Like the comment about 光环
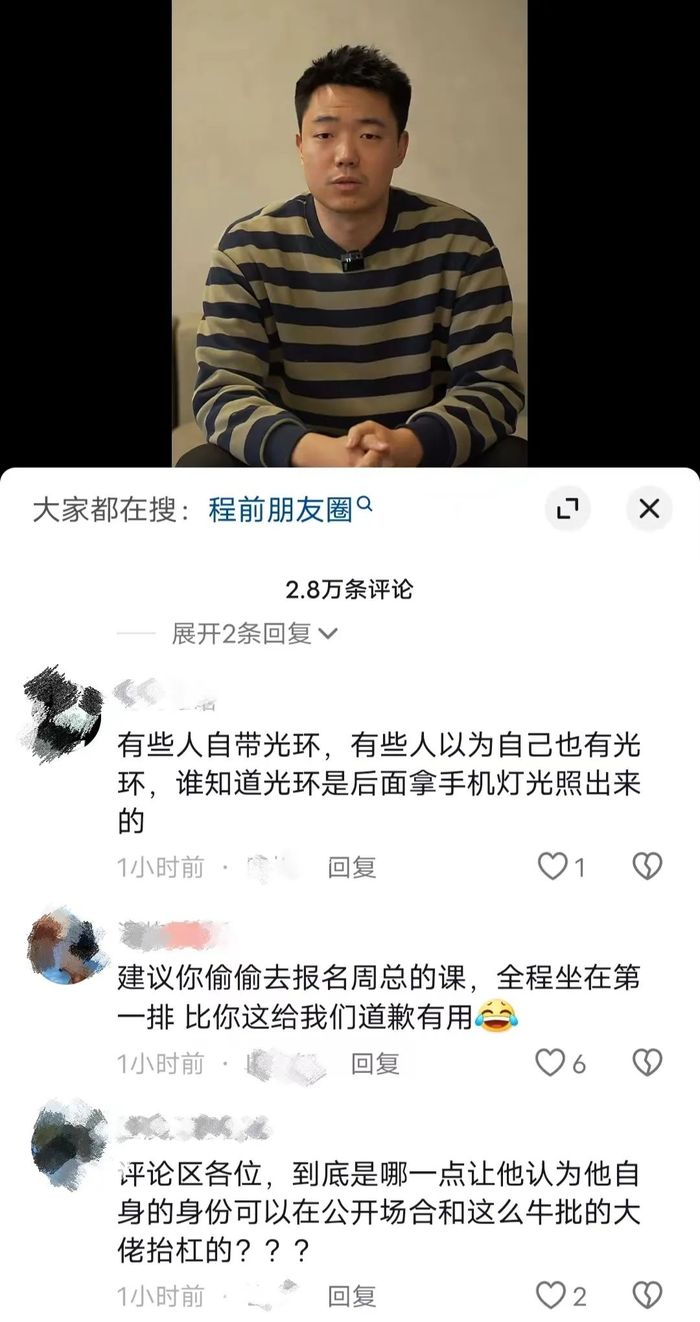The height and width of the screenshot is (1322, 700). pyautogui.click(x=552, y=866)
